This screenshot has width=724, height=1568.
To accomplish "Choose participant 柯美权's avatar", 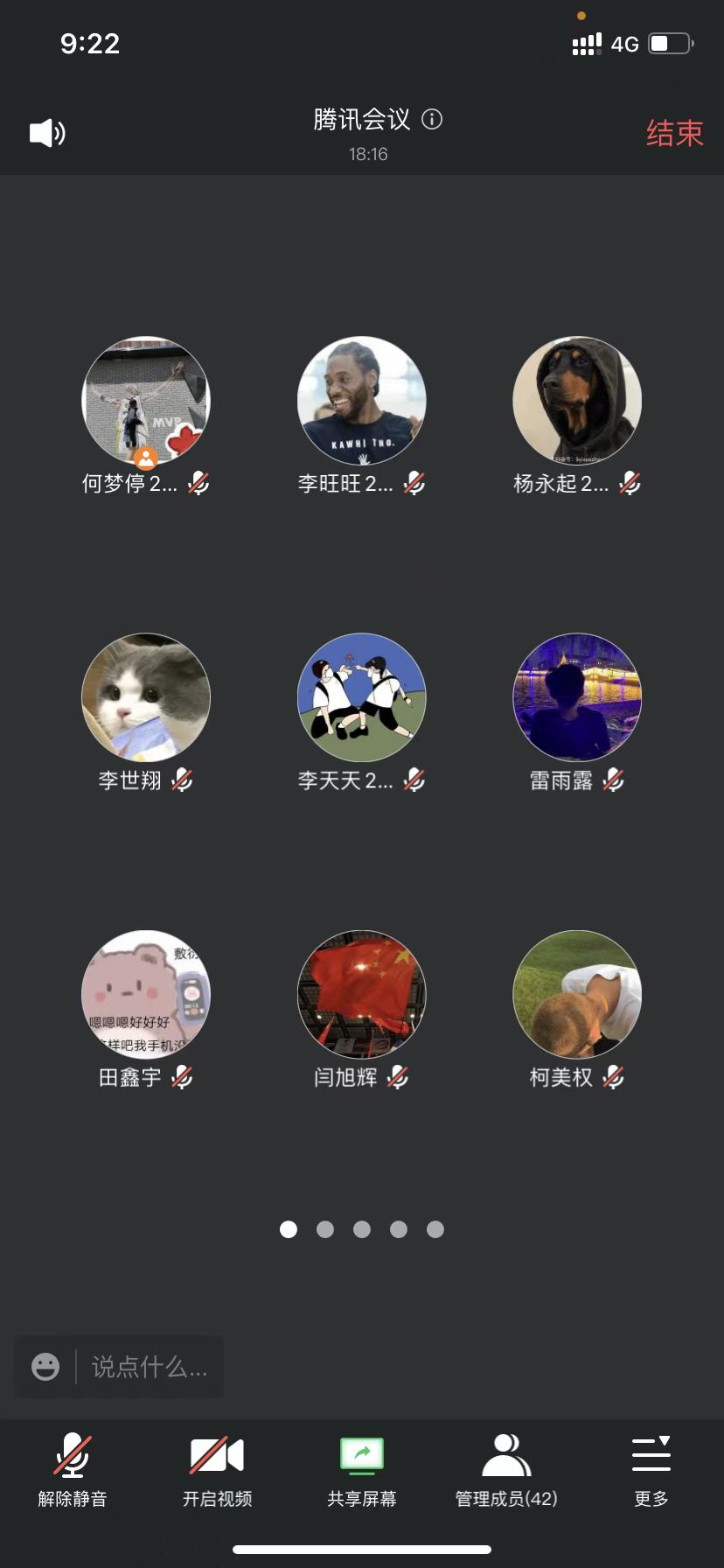I will (x=577, y=994).
